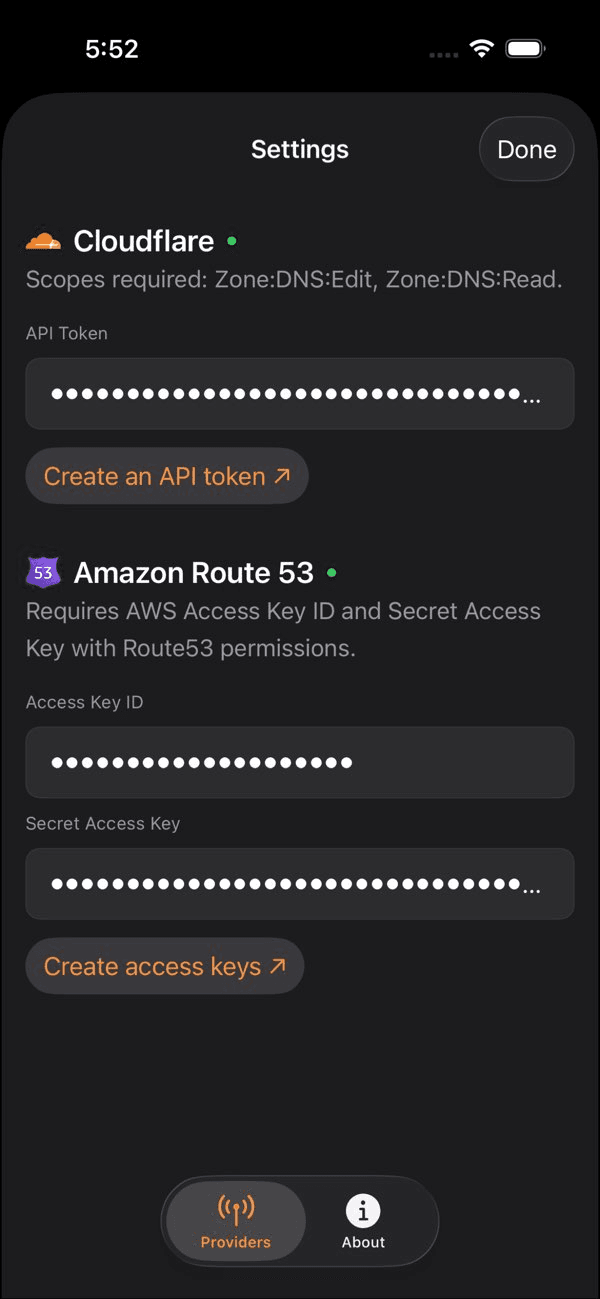Switch to the Providers tab

(236, 1221)
